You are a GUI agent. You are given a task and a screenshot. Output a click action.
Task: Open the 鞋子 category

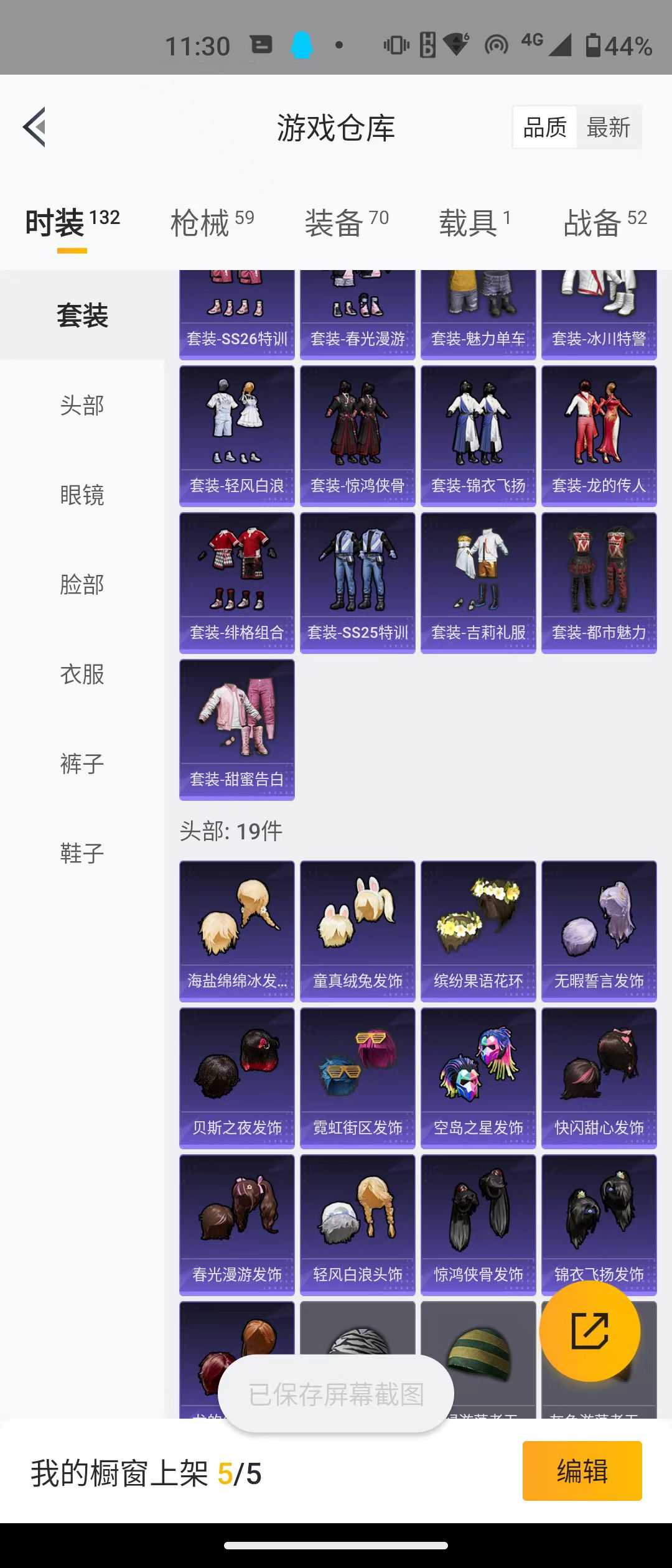[x=82, y=854]
